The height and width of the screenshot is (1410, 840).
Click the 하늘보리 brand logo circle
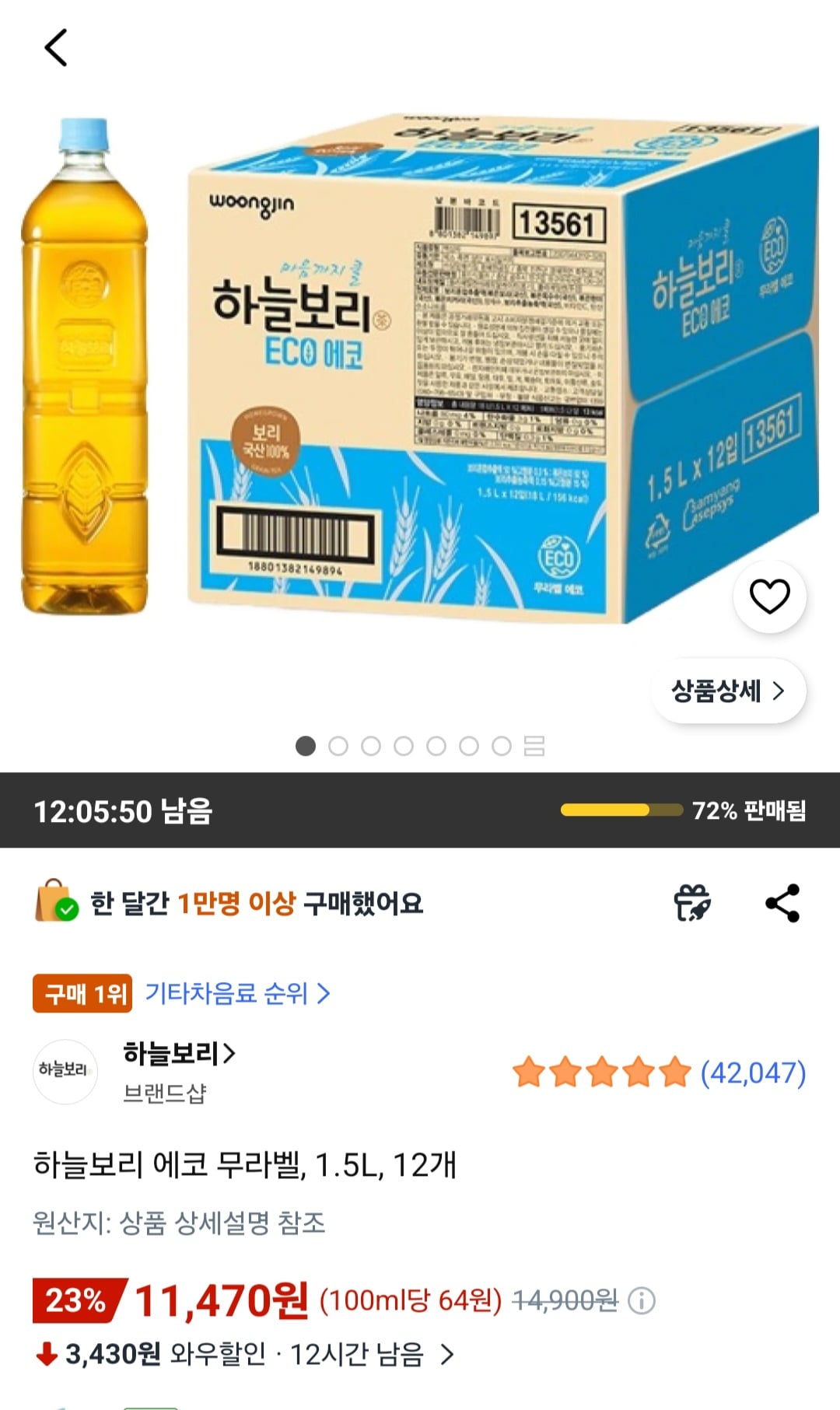click(66, 1072)
